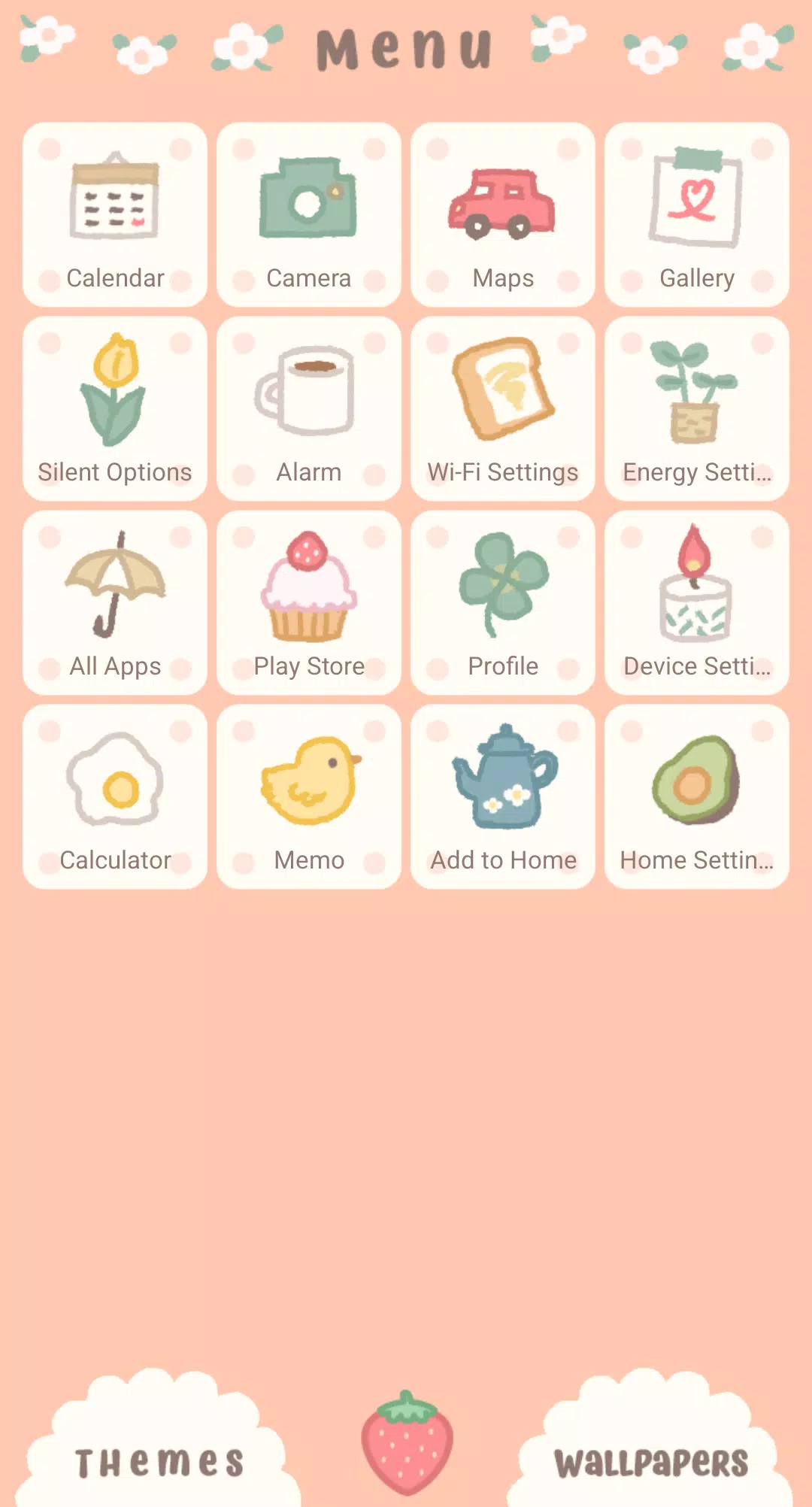Open Maps with the red car
This screenshot has width=812, height=1507.
503,214
